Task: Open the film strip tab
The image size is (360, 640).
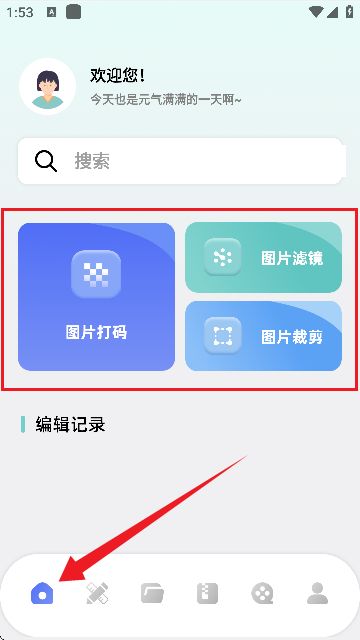Action: pos(207,593)
